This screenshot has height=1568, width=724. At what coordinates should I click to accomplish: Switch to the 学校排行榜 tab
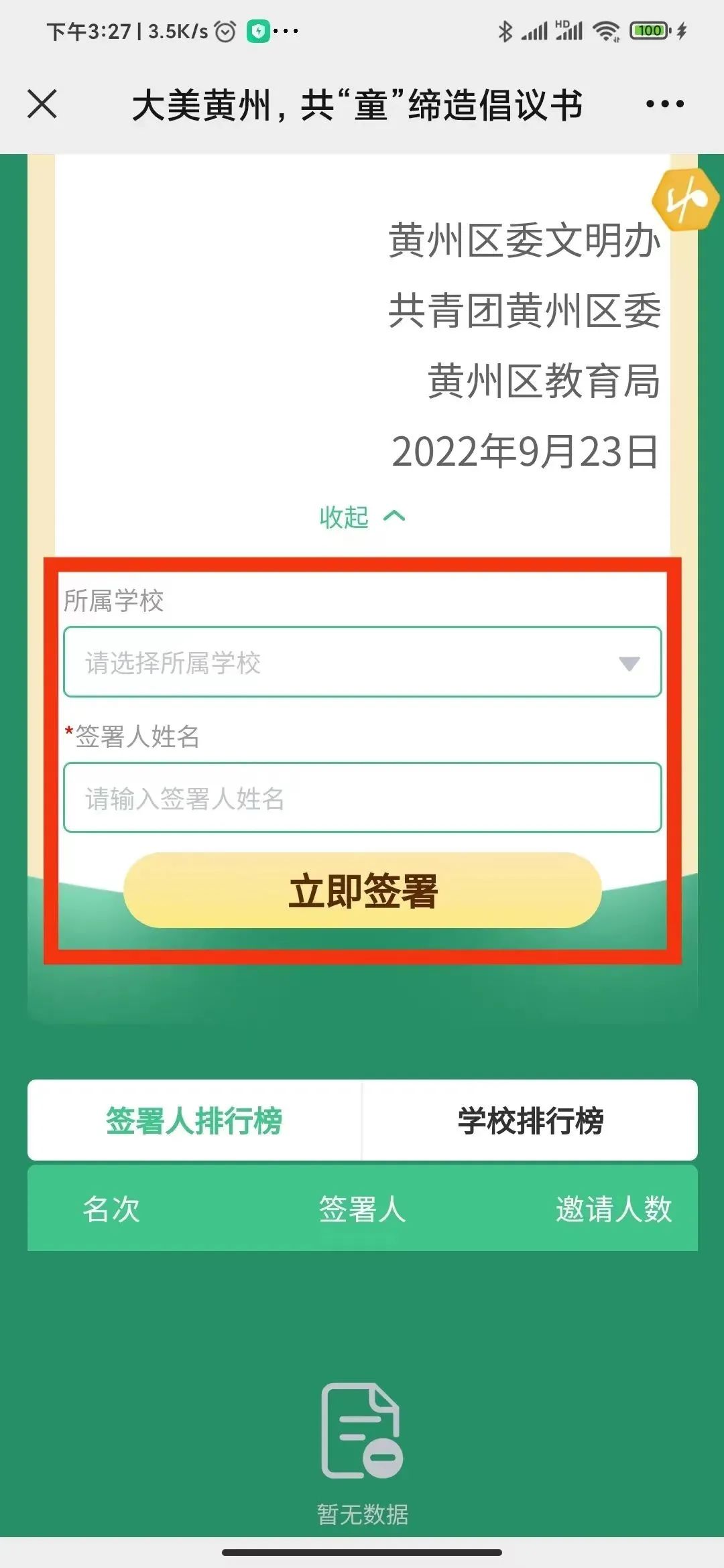click(530, 1120)
